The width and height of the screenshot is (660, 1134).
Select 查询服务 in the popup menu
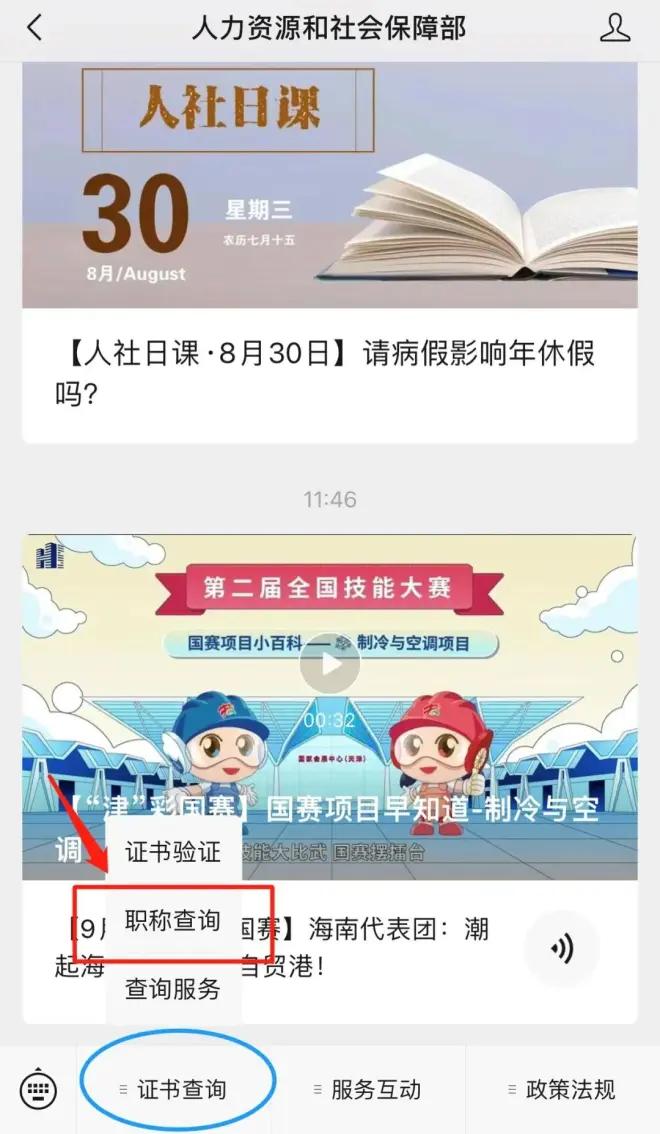[173, 989]
